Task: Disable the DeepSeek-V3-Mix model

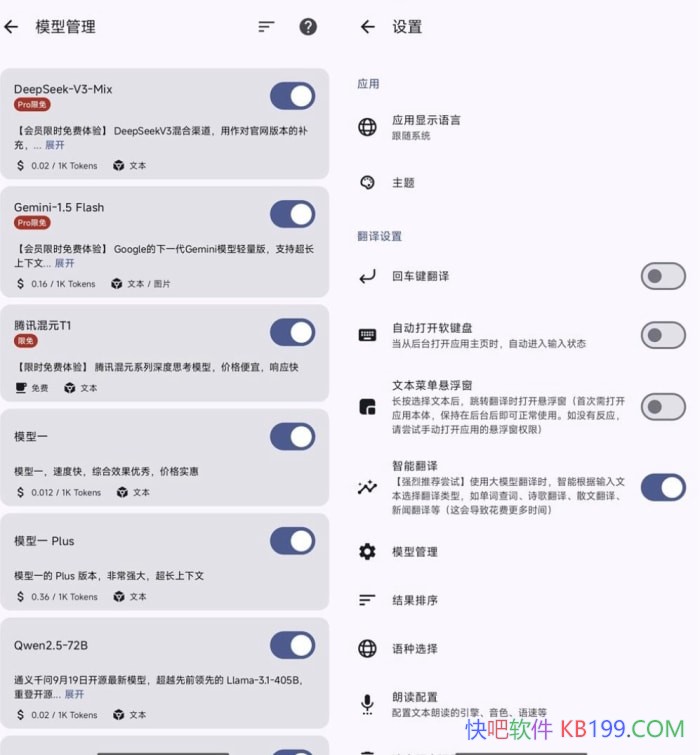Action: [x=292, y=96]
